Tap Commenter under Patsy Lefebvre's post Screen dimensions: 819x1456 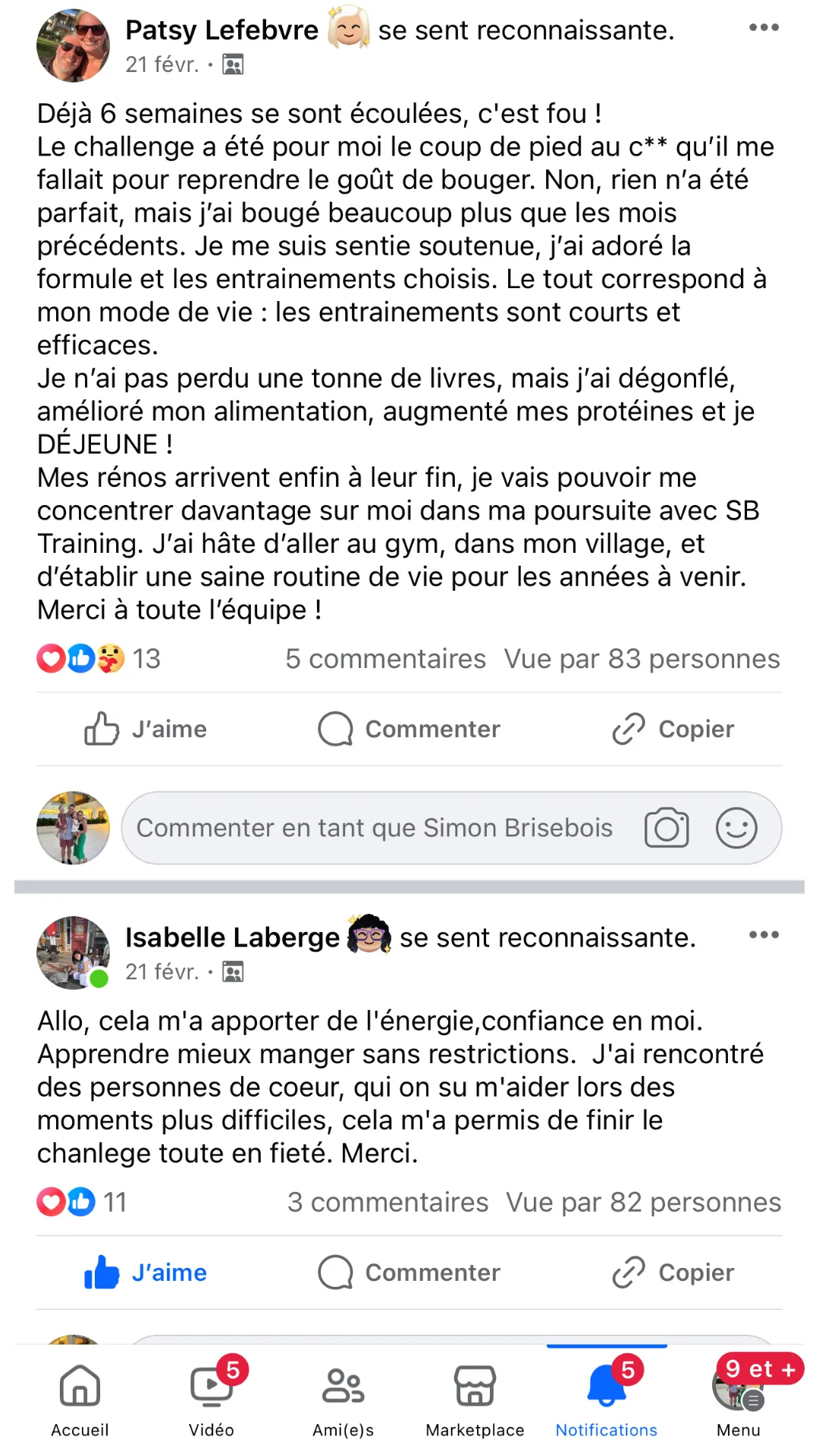tap(409, 729)
